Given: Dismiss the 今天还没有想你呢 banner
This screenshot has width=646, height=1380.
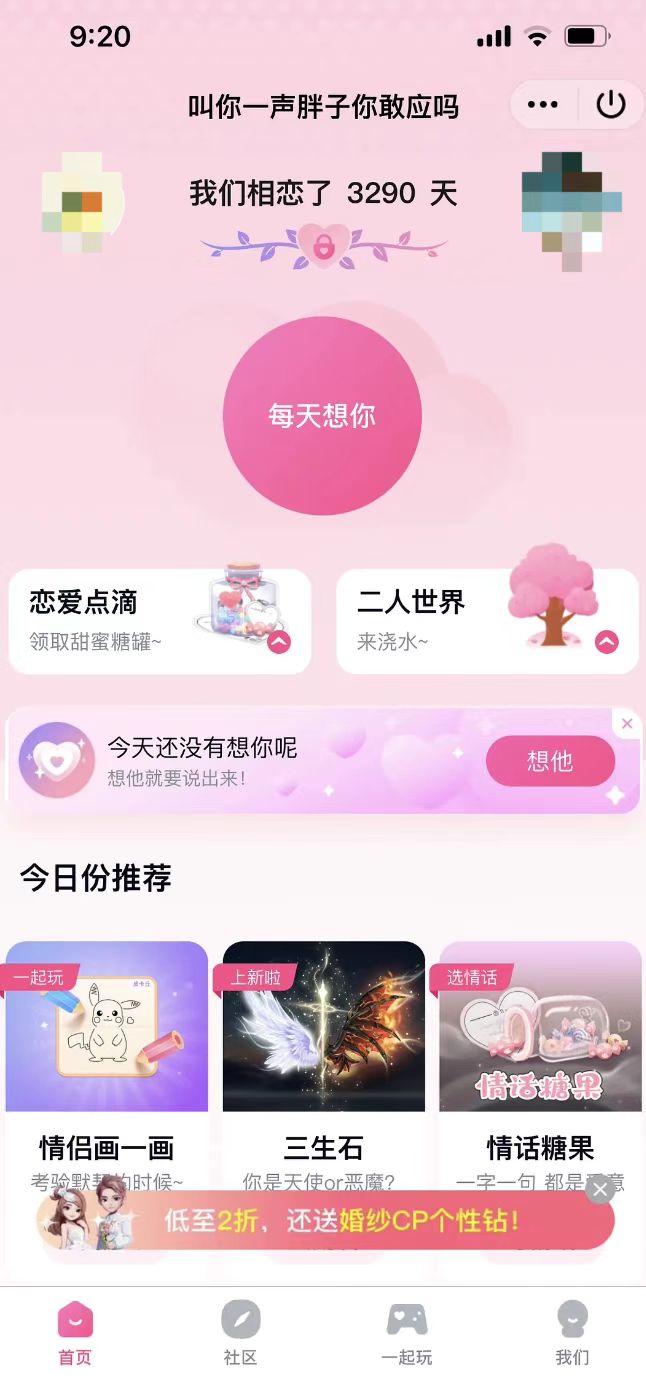Looking at the screenshot, I should coord(627,723).
